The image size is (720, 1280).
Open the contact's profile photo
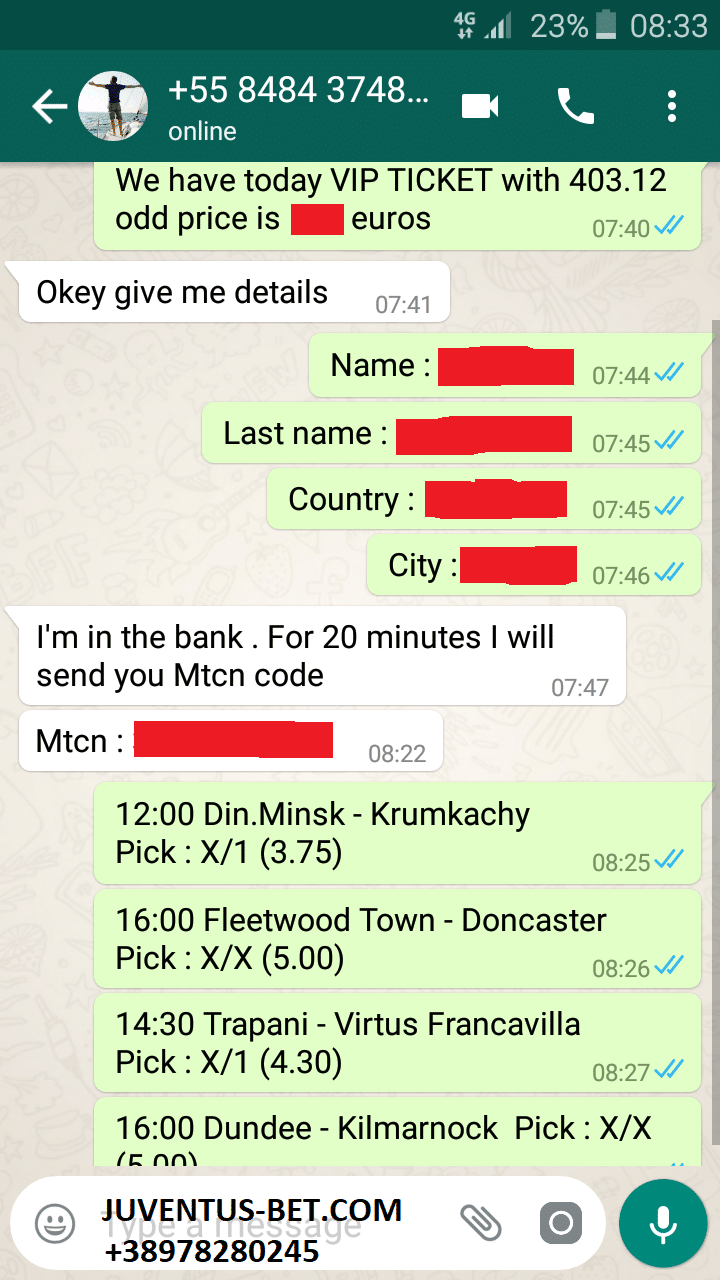point(114,106)
